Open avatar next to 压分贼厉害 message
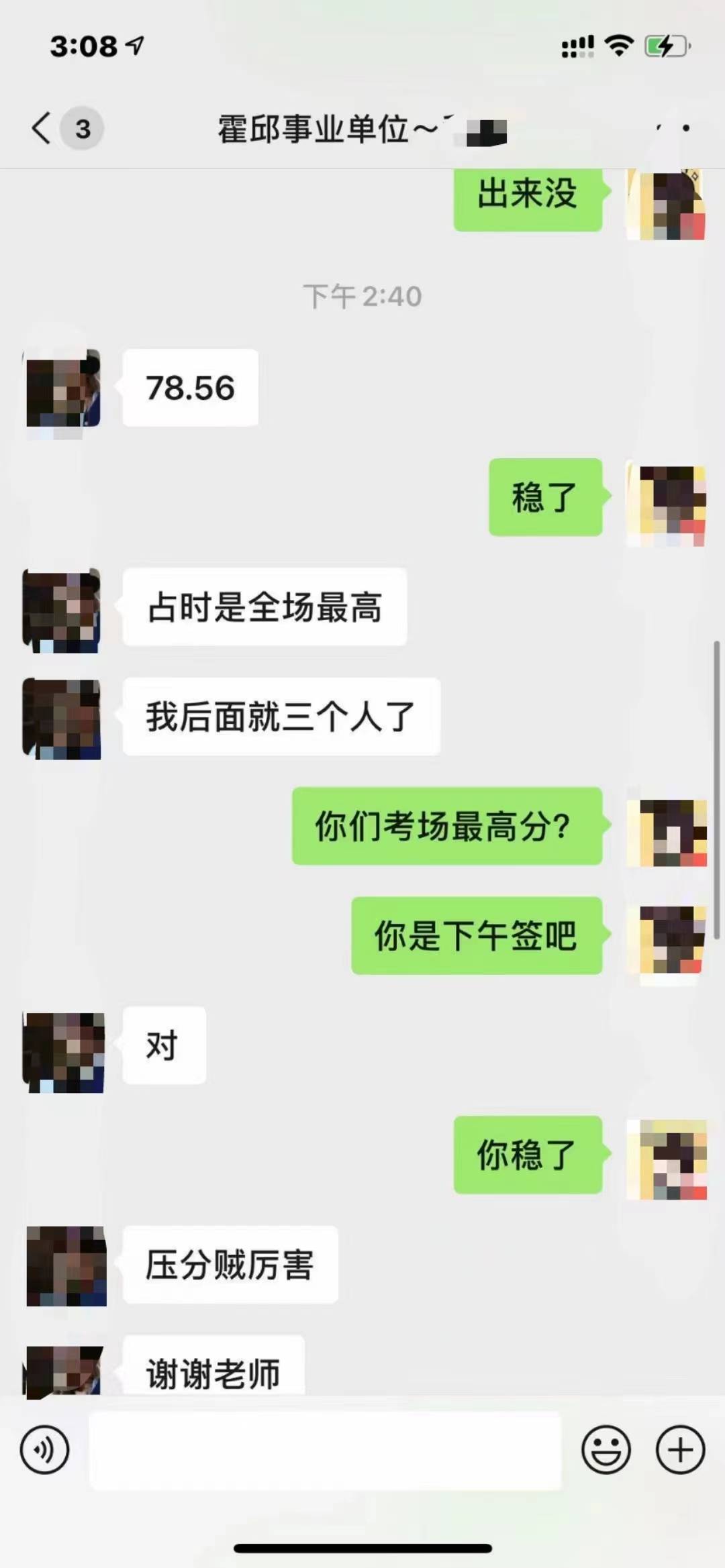The width and height of the screenshot is (725, 1568). pos(66,1265)
